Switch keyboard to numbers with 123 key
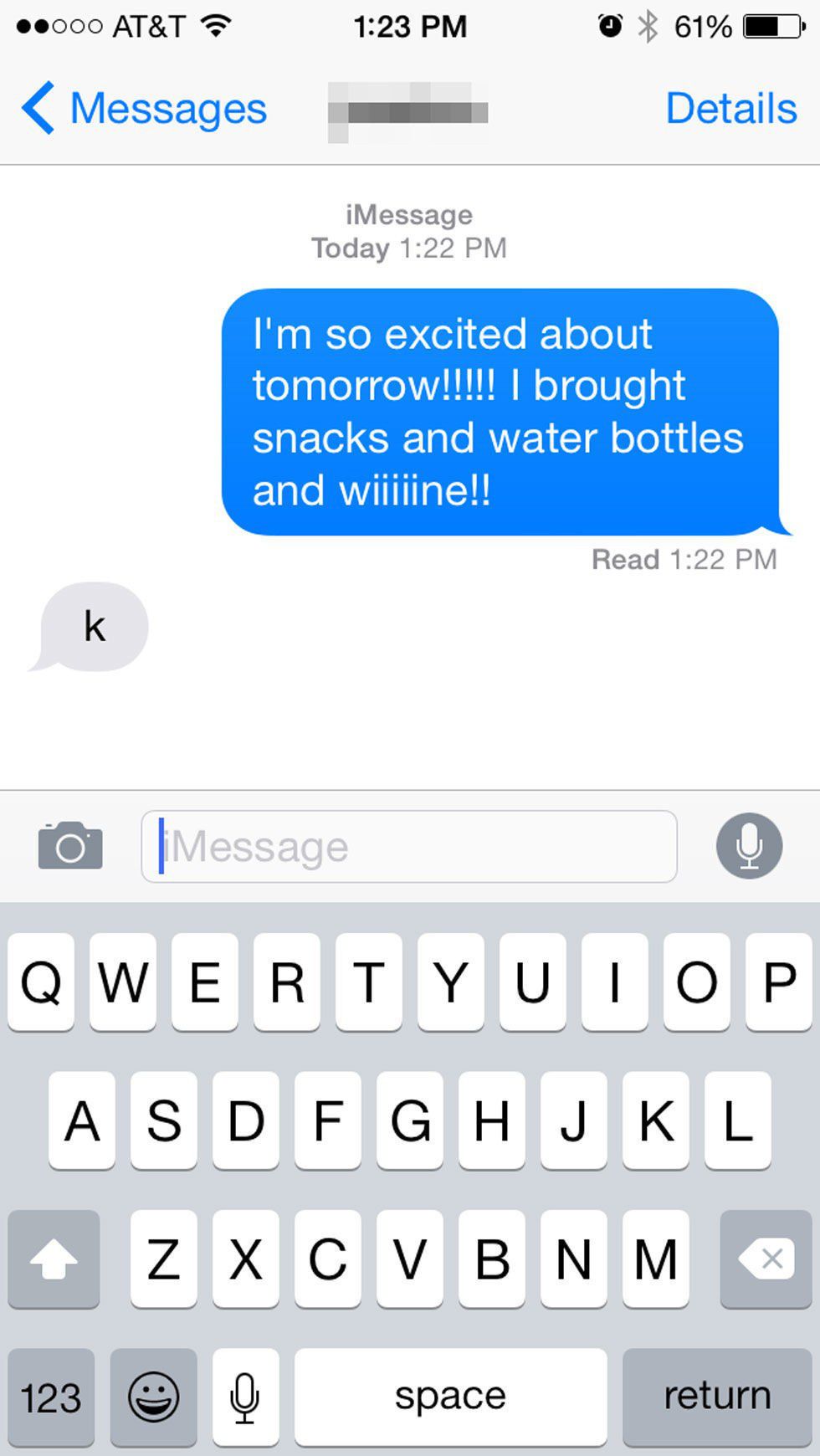This screenshot has height=1456, width=820. tap(51, 1397)
